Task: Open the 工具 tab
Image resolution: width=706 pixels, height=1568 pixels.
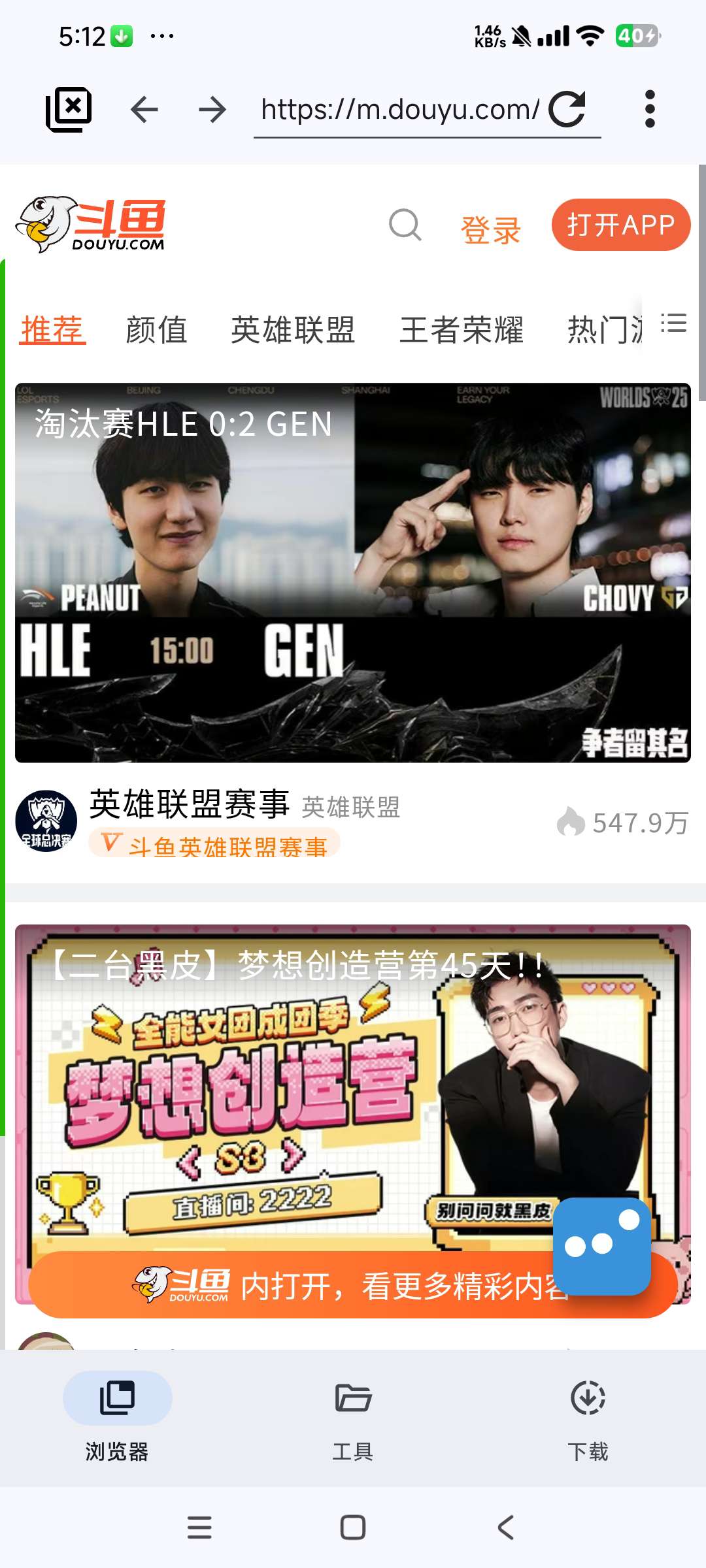Action: click(x=353, y=1416)
